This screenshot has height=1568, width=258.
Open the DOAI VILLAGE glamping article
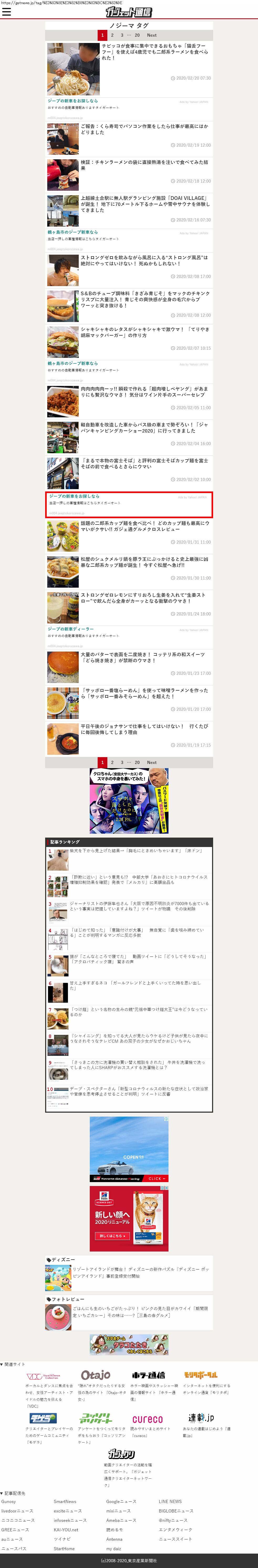[145, 204]
